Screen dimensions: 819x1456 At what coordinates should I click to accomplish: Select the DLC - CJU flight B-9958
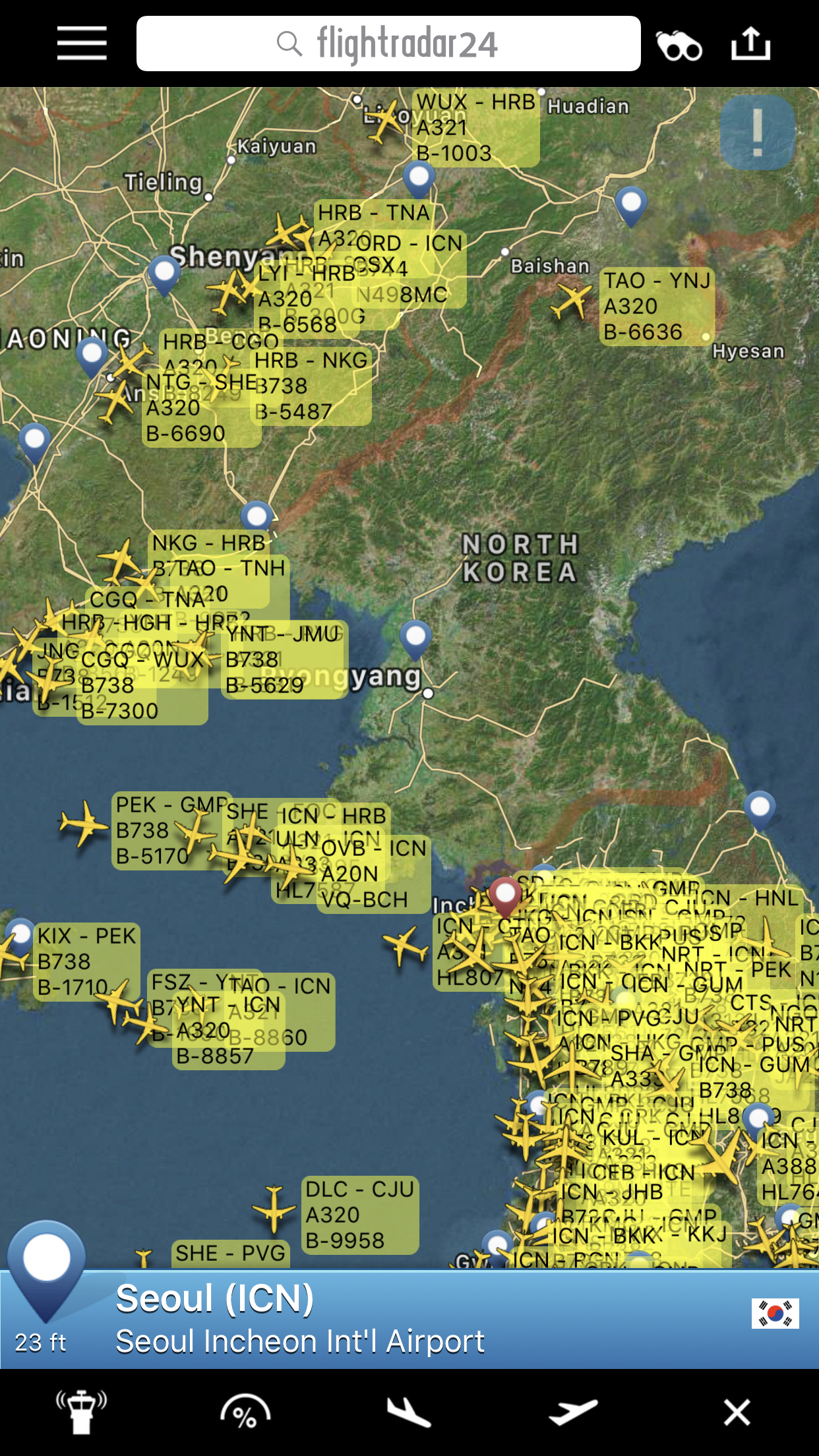pyautogui.click(x=274, y=1208)
